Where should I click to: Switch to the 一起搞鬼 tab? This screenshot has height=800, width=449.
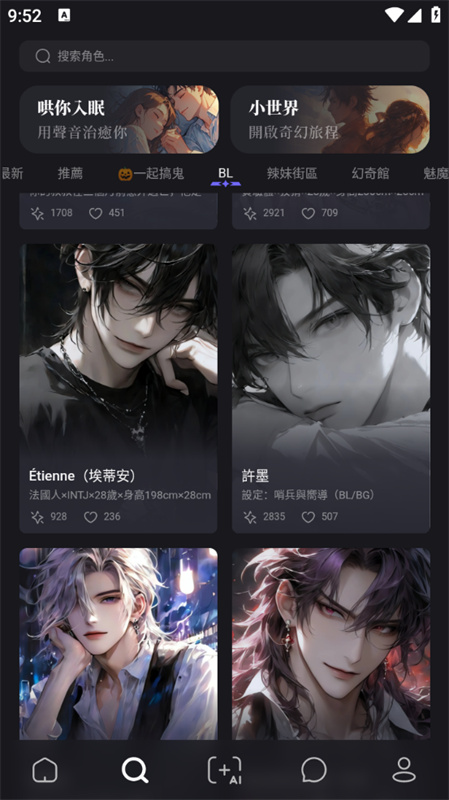pos(151,173)
